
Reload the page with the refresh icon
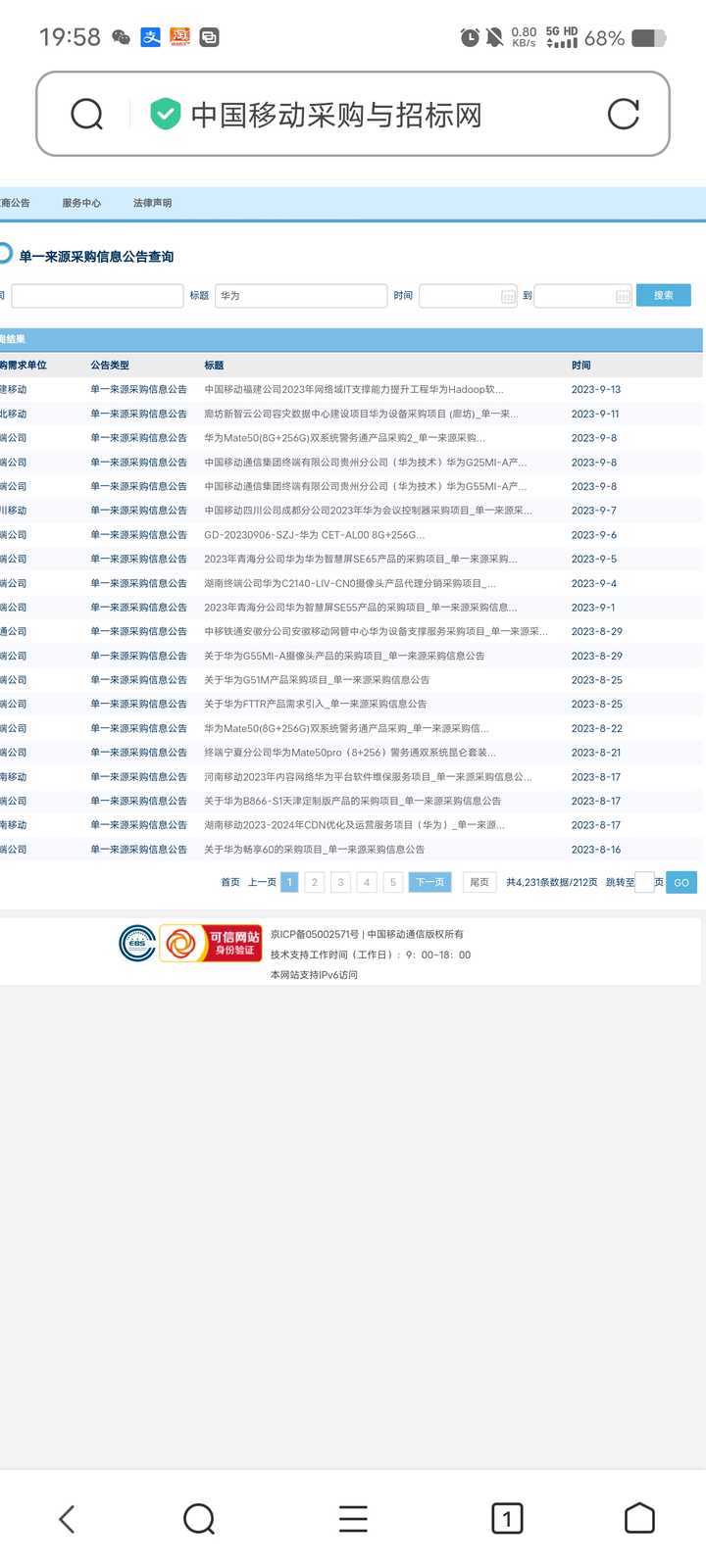click(x=624, y=115)
